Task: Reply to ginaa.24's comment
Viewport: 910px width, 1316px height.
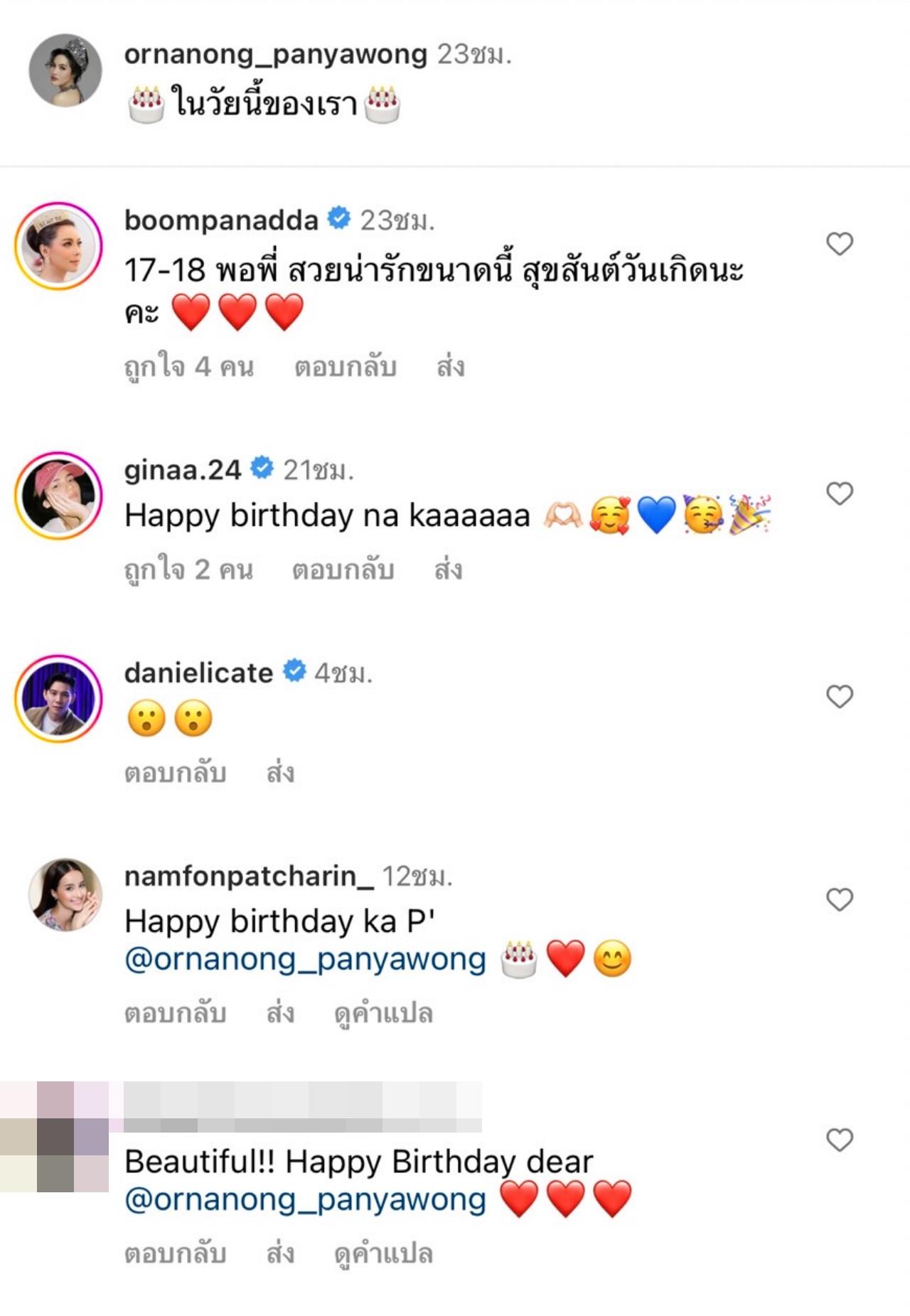Action: pos(343,570)
